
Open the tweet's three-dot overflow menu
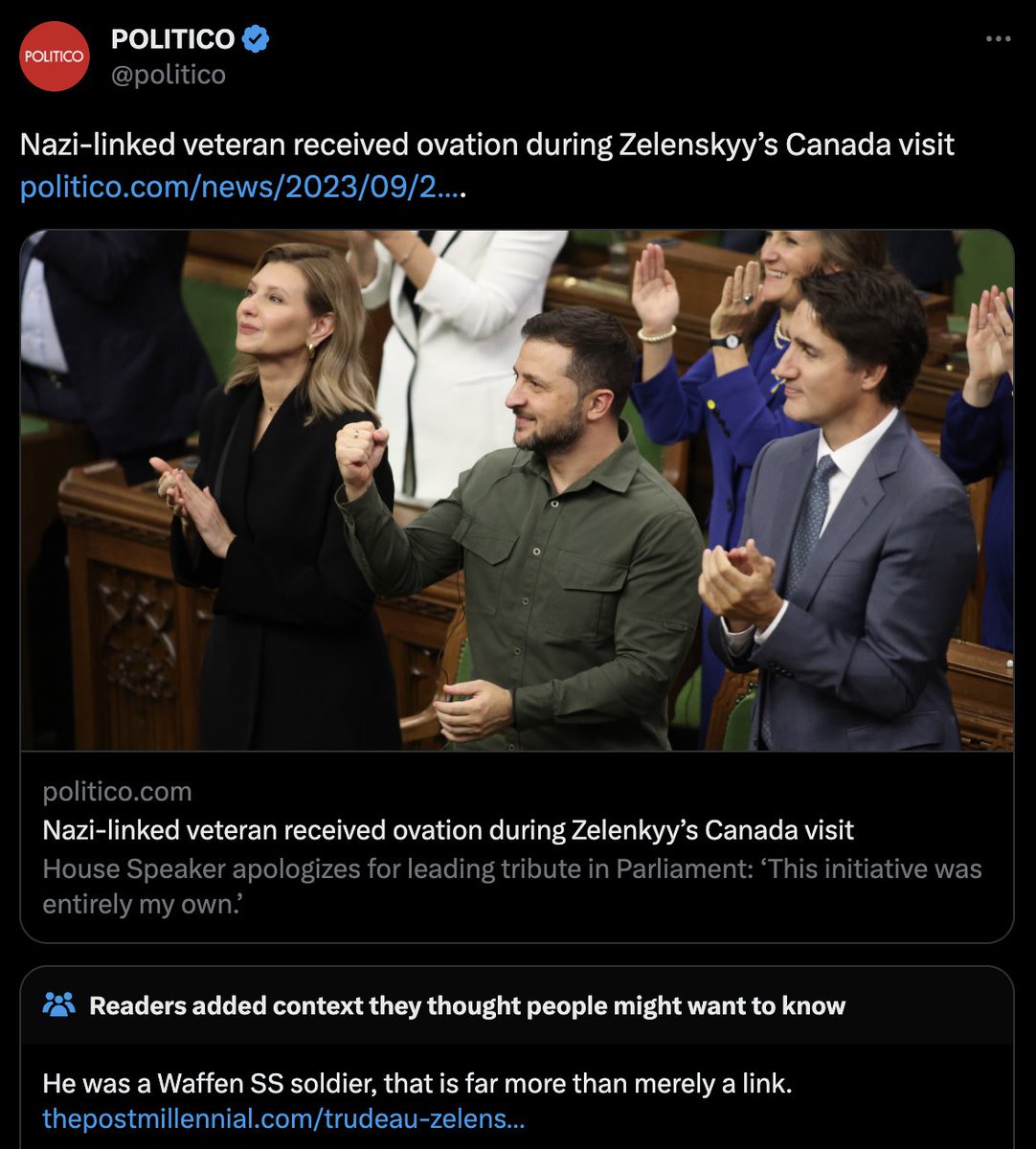[x=998, y=39]
